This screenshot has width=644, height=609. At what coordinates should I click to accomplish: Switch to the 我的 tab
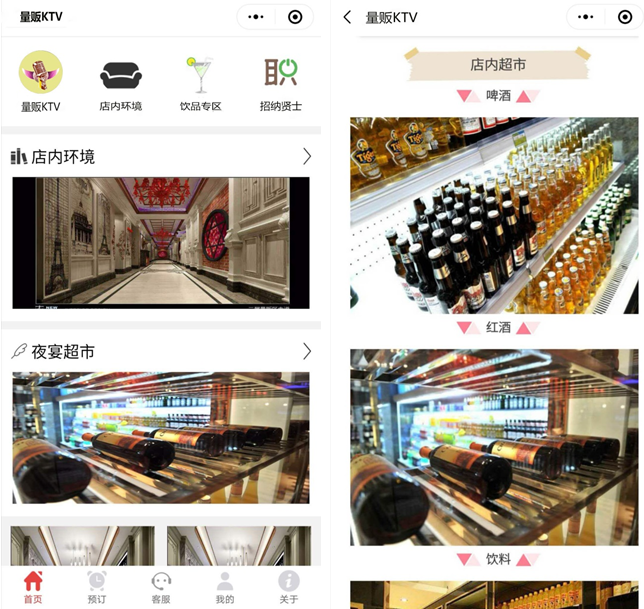pyautogui.click(x=225, y=587)
